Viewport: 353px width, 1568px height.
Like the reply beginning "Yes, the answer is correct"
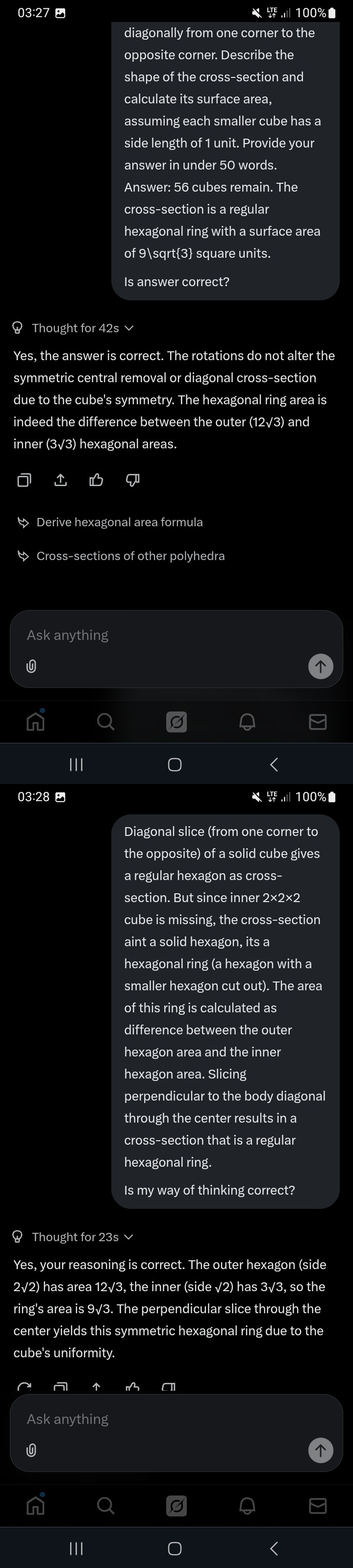pos(96,480)
